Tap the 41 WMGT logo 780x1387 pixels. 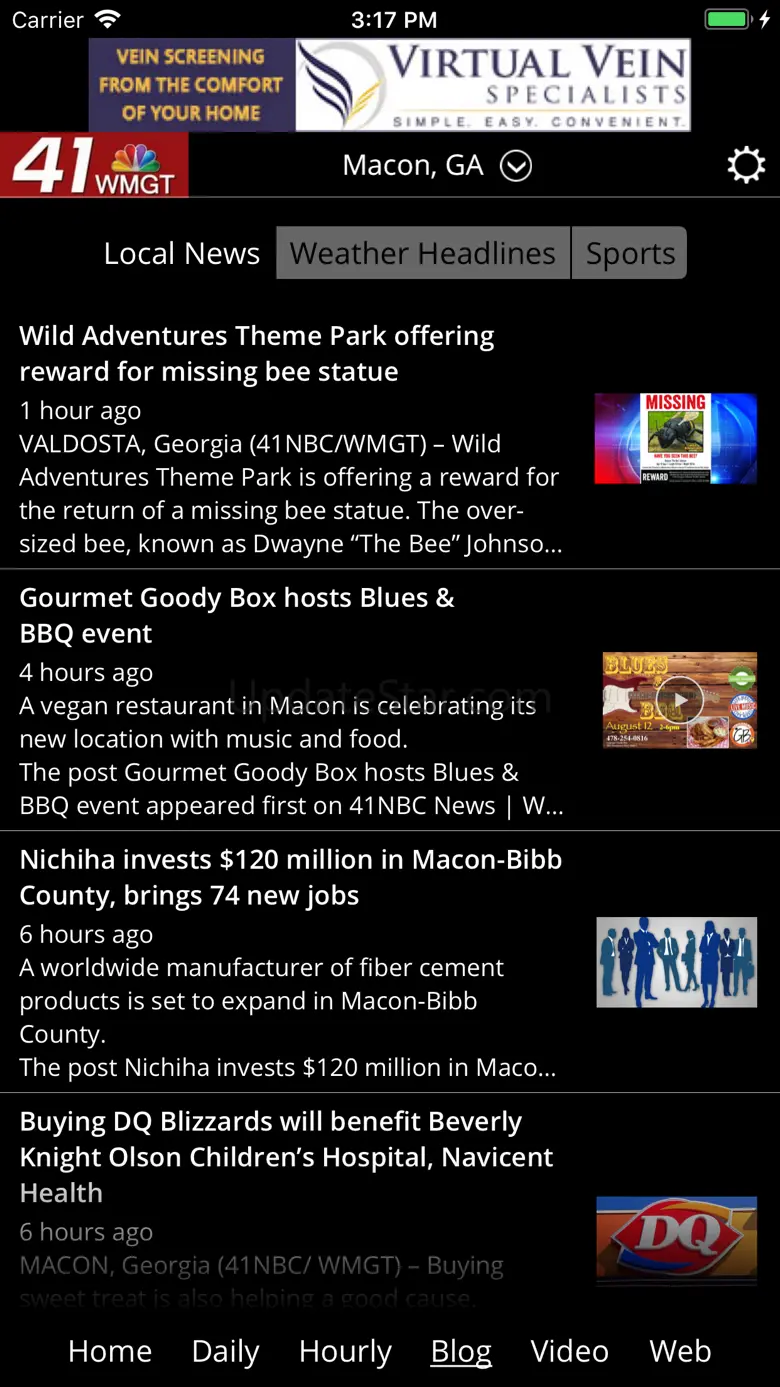94,165
